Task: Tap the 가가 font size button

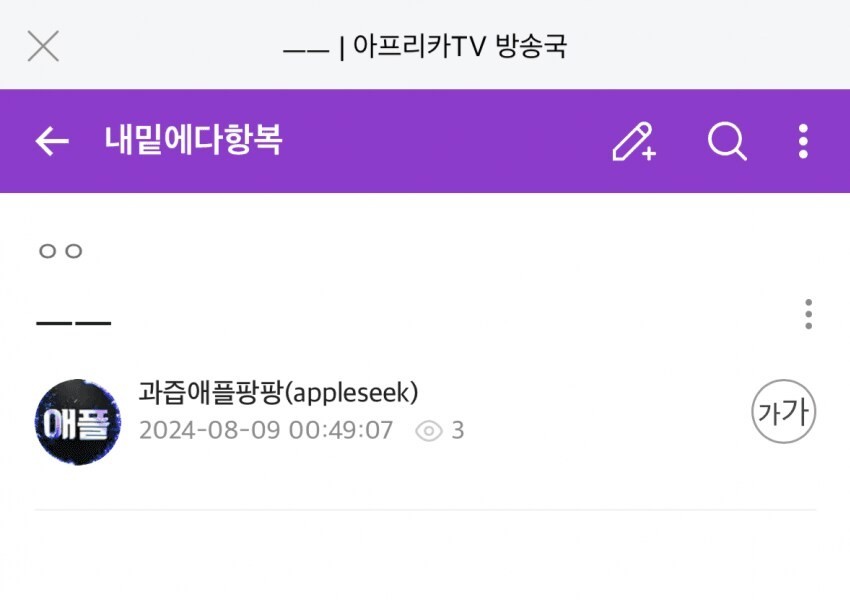Action: pos(784,412)
